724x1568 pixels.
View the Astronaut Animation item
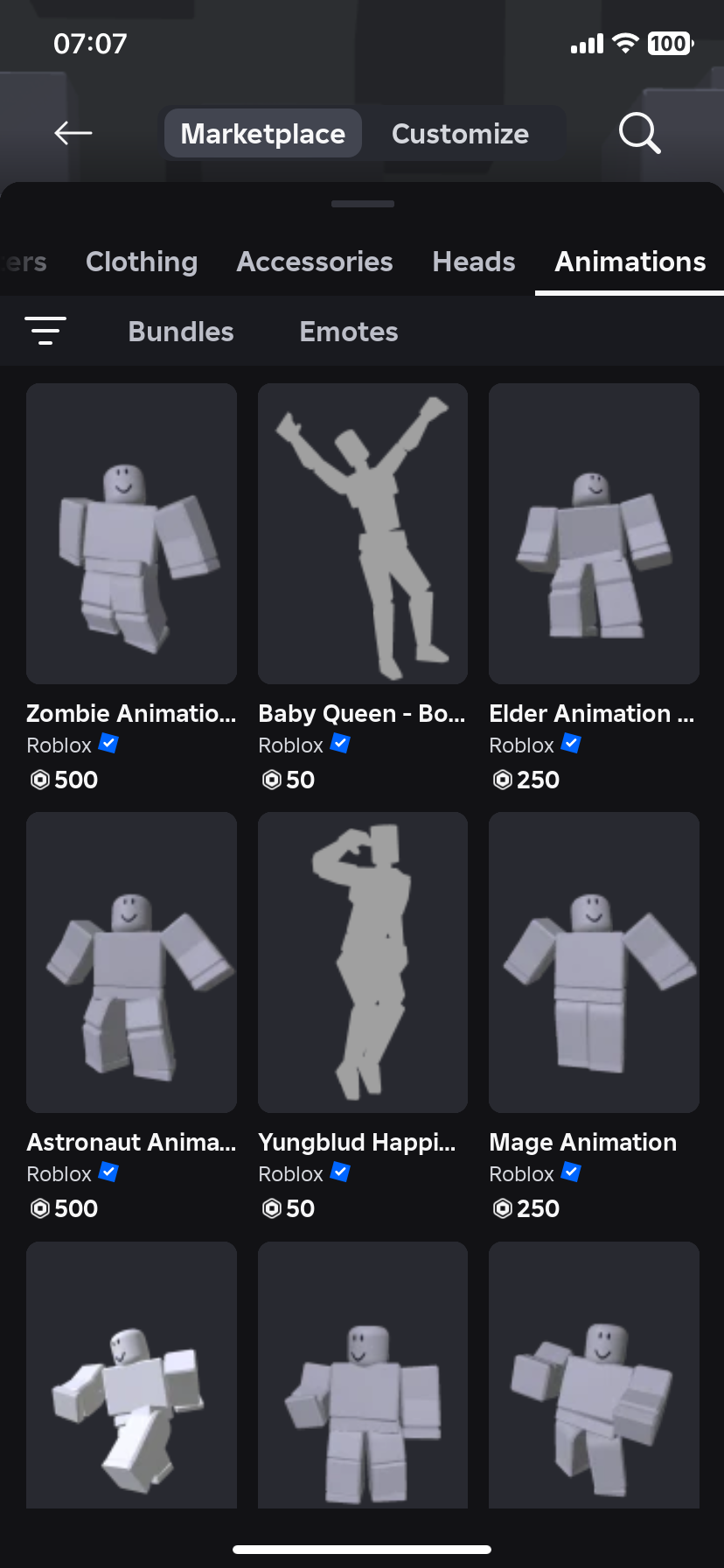[x=131, y=962]
